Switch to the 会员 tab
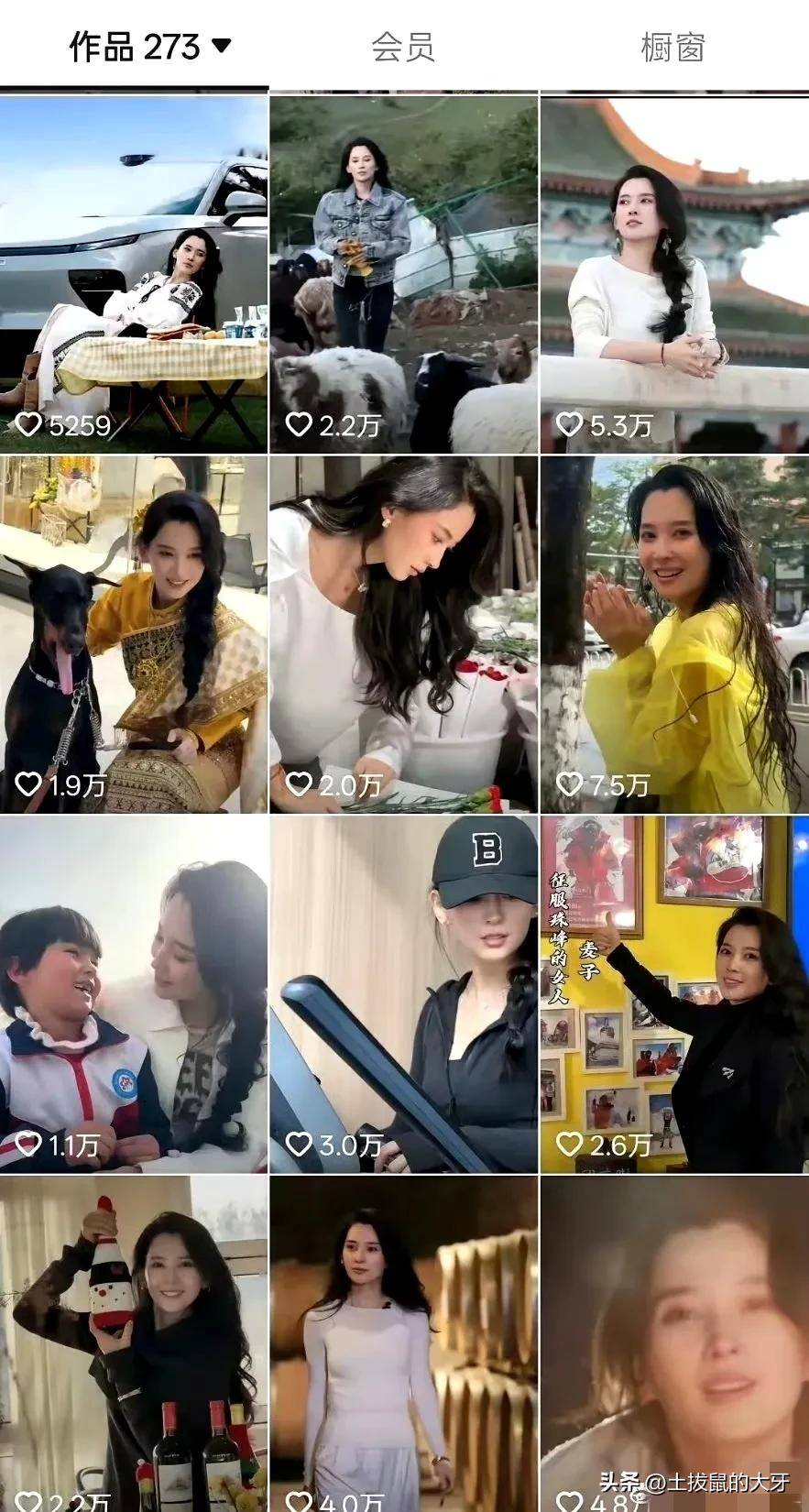This screenshot has height=1512, width=809. tap(402, 47)
